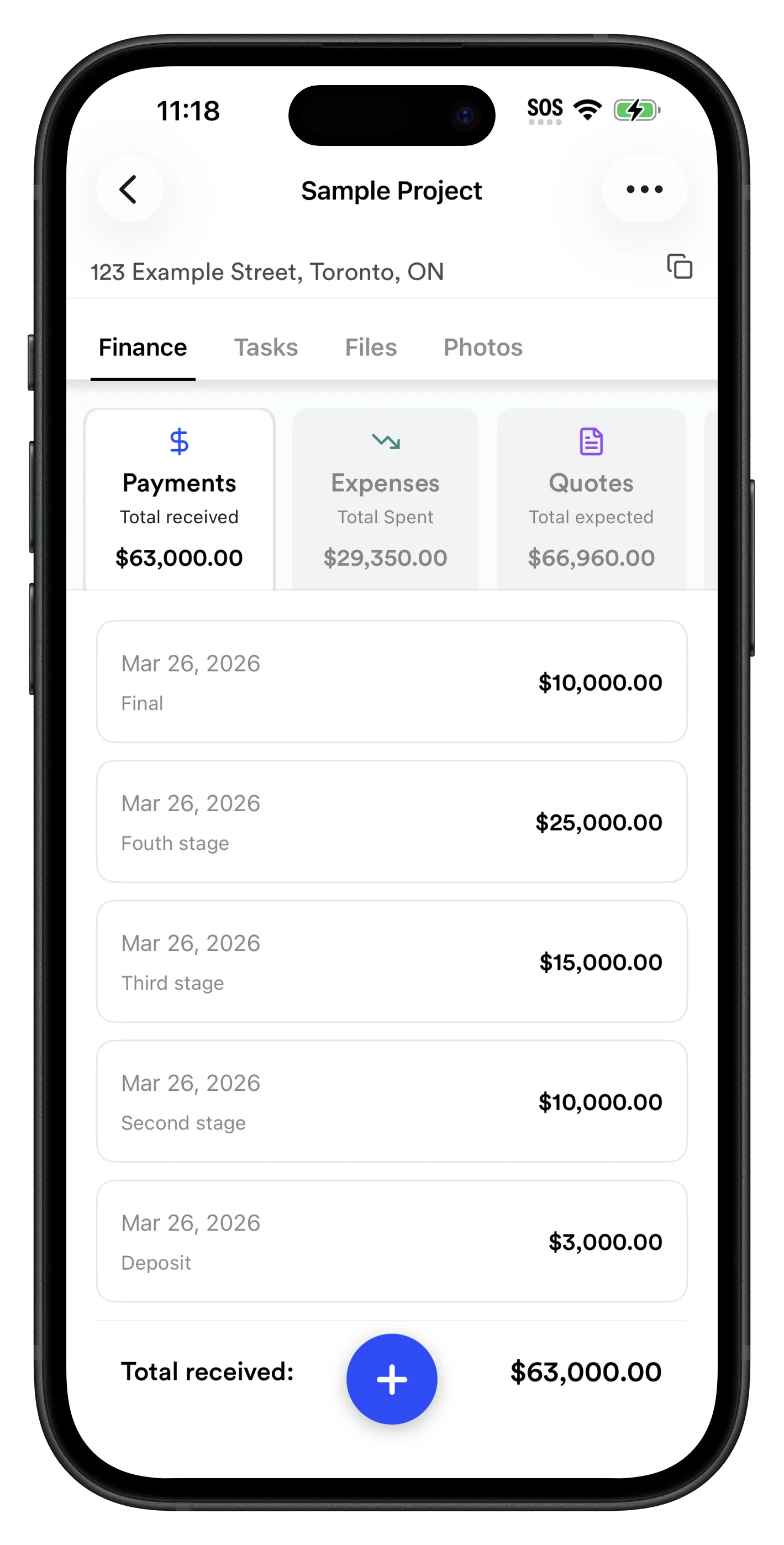Select the Finance tab
784x1545 pixels.
pos(142,347)
